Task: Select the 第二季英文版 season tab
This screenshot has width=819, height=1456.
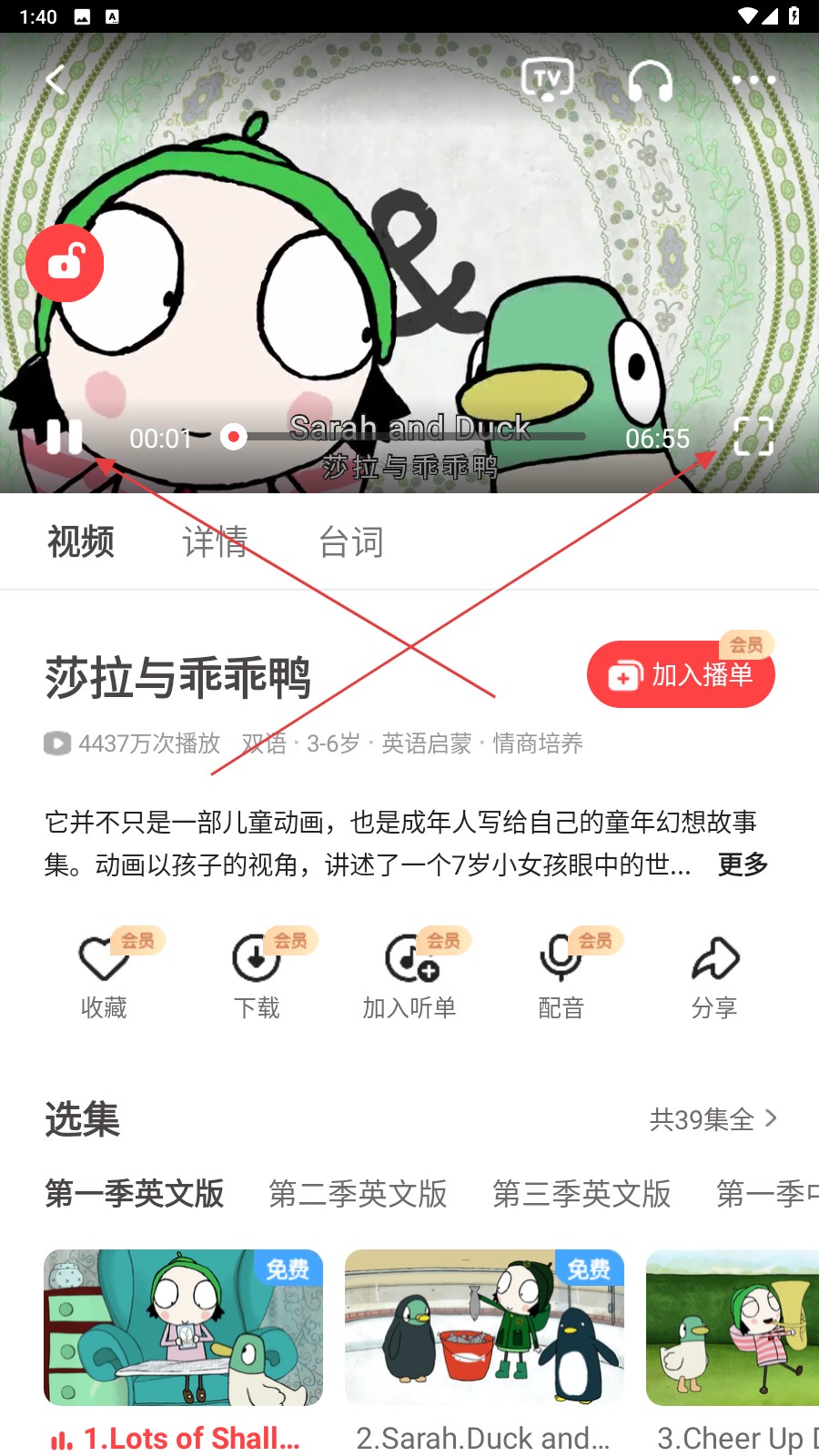Action: [x=358, y=1193]
